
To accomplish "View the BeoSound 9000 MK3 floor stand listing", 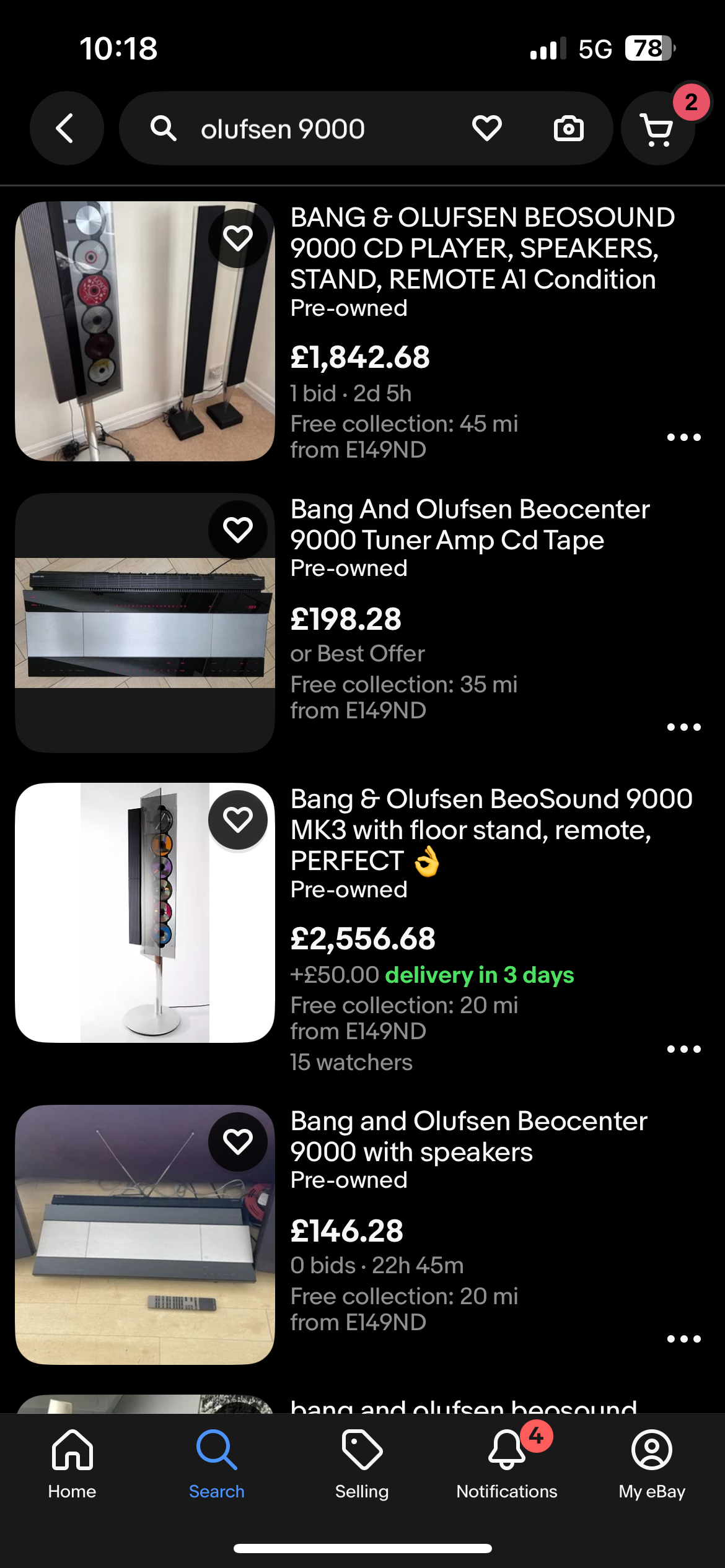I will (x=491, y=830).
